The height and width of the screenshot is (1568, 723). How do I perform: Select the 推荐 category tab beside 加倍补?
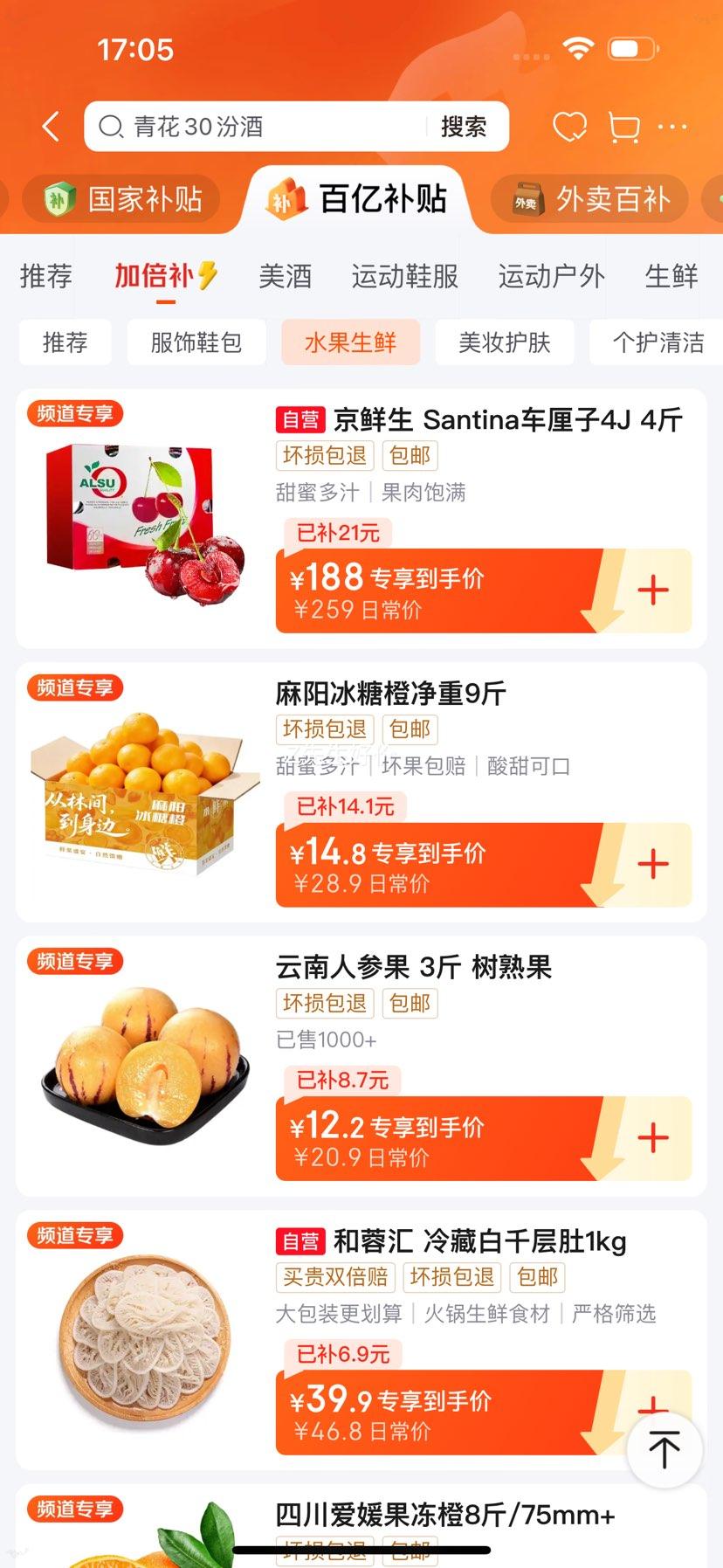pos(46,276)
